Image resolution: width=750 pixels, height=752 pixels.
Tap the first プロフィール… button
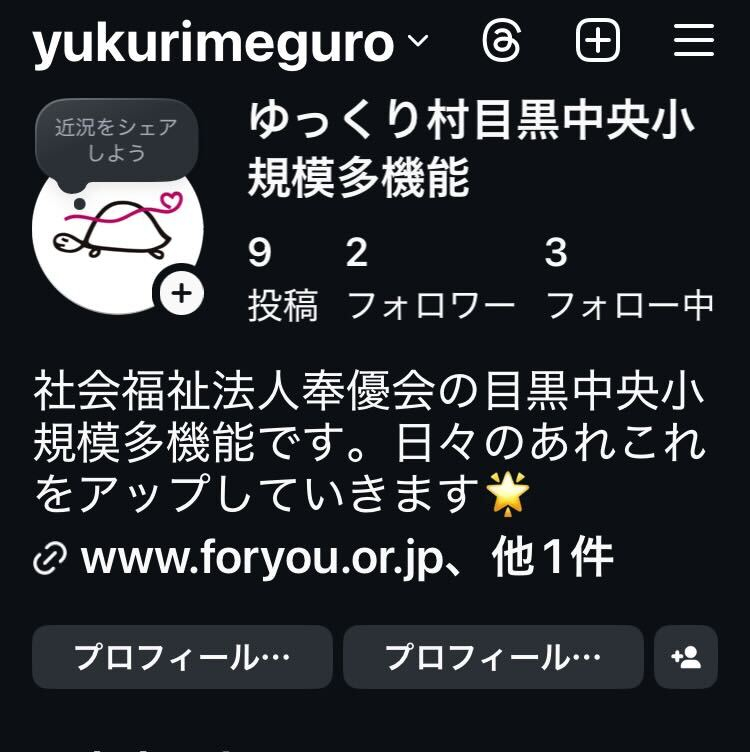(x=182, y=657)
